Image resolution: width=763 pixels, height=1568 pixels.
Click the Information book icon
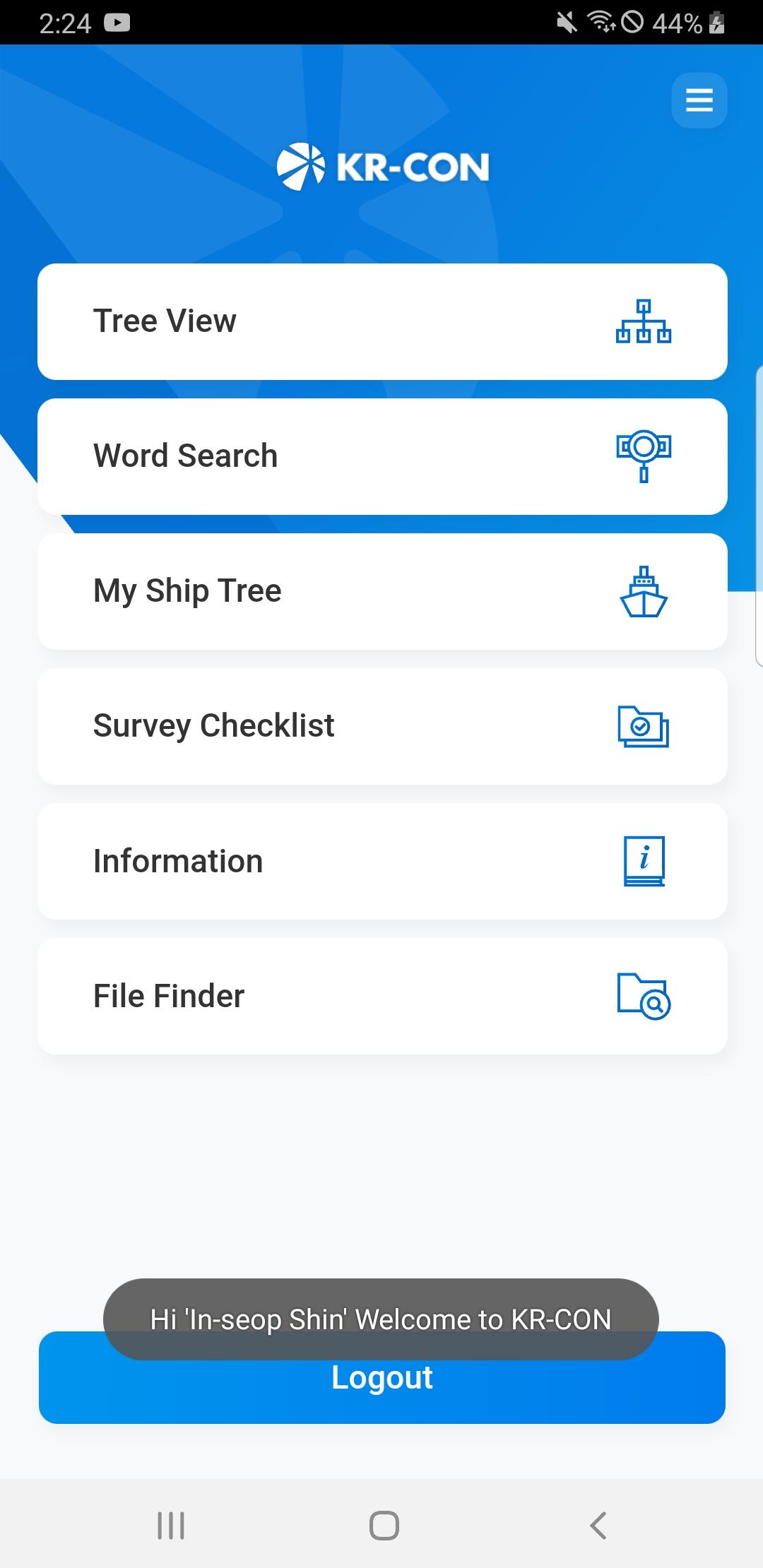tap(645, 860)
